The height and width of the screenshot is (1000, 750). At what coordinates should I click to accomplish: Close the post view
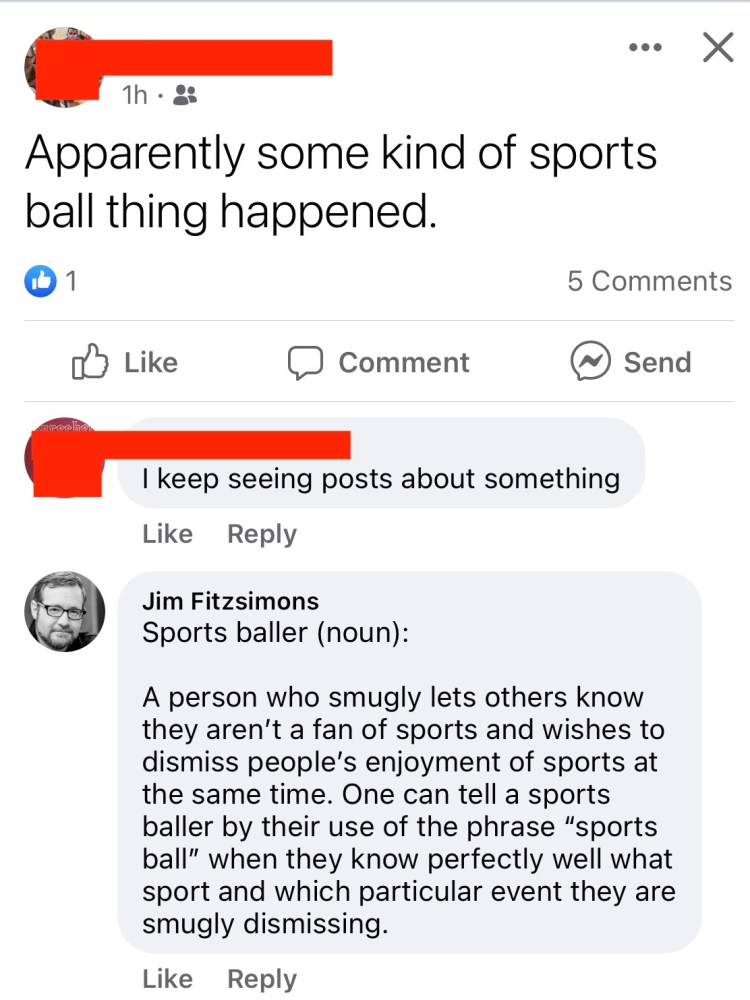[717, 47]
